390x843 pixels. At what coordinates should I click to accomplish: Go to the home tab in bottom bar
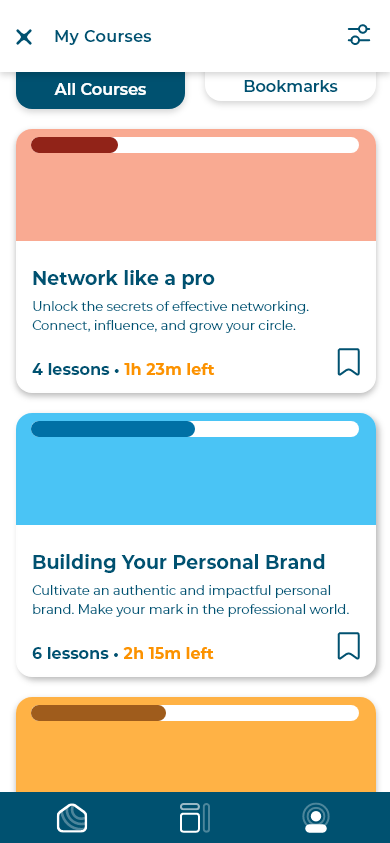pos(72,818)
